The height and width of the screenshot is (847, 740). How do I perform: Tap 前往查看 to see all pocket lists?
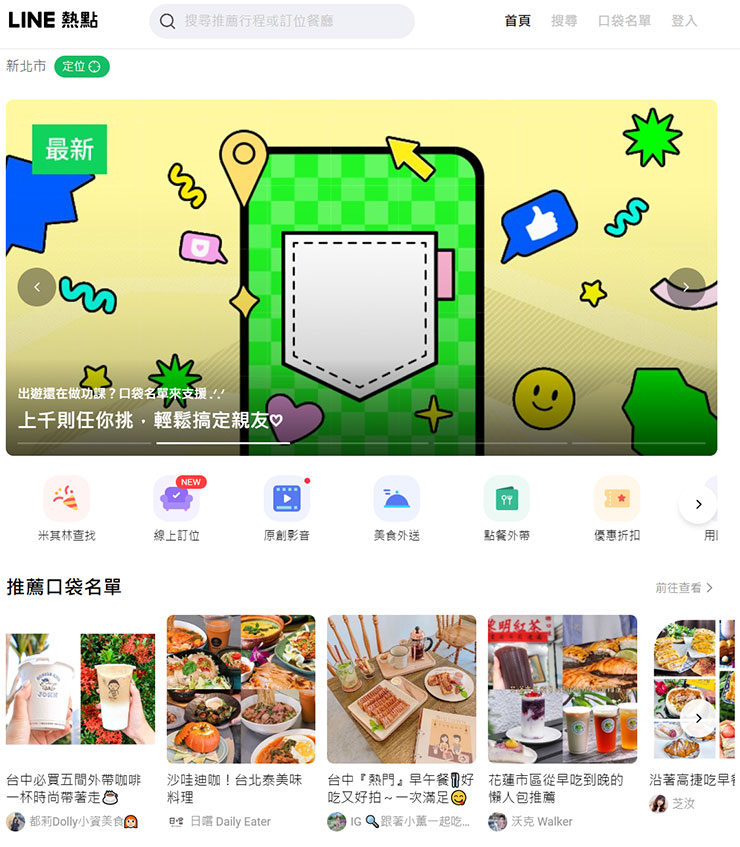coord(684,588)
